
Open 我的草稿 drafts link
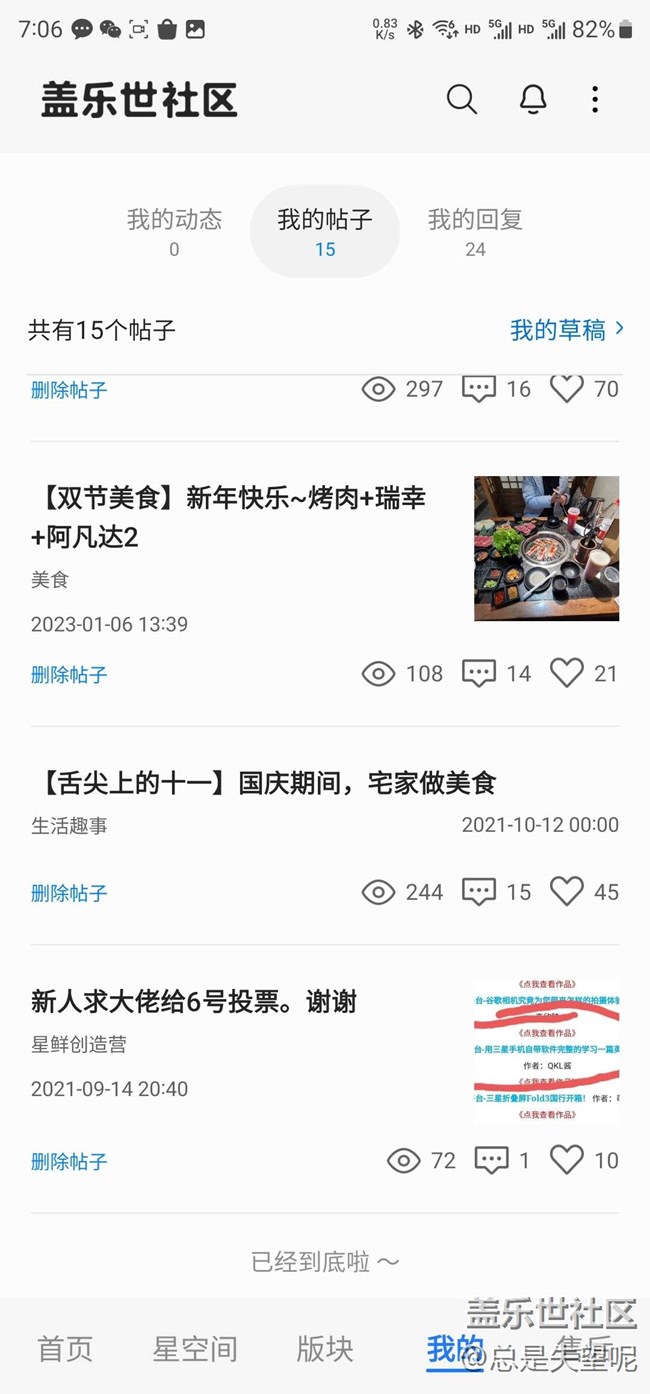(x=566, y=330)
